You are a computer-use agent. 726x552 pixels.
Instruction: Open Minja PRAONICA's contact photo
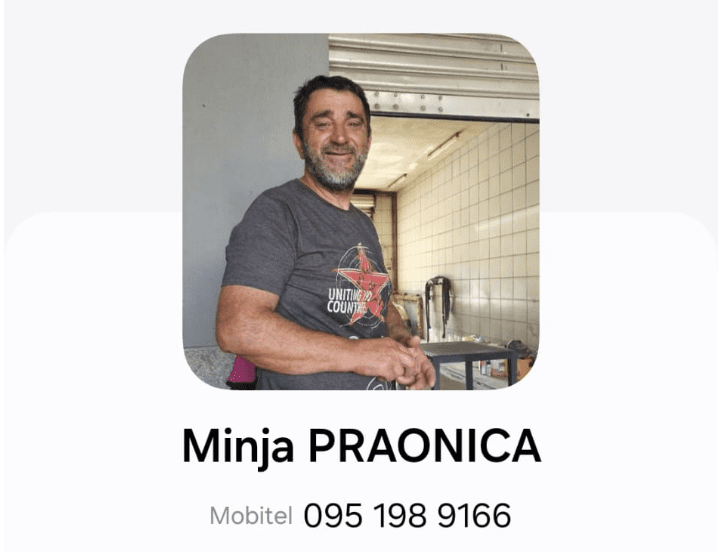click(x=361, y=211)
